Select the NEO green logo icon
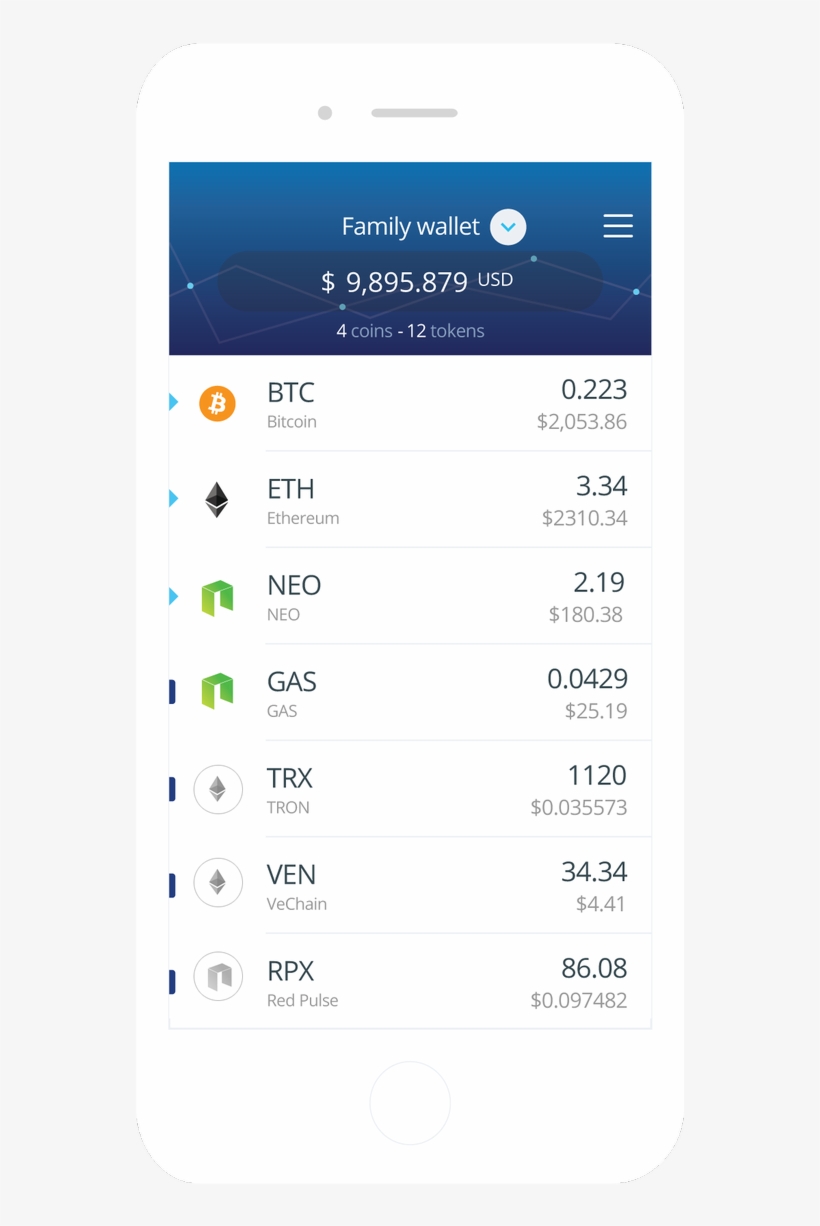Image resolution: width=820 pixels, height=1226 pixels. (217, 596)
